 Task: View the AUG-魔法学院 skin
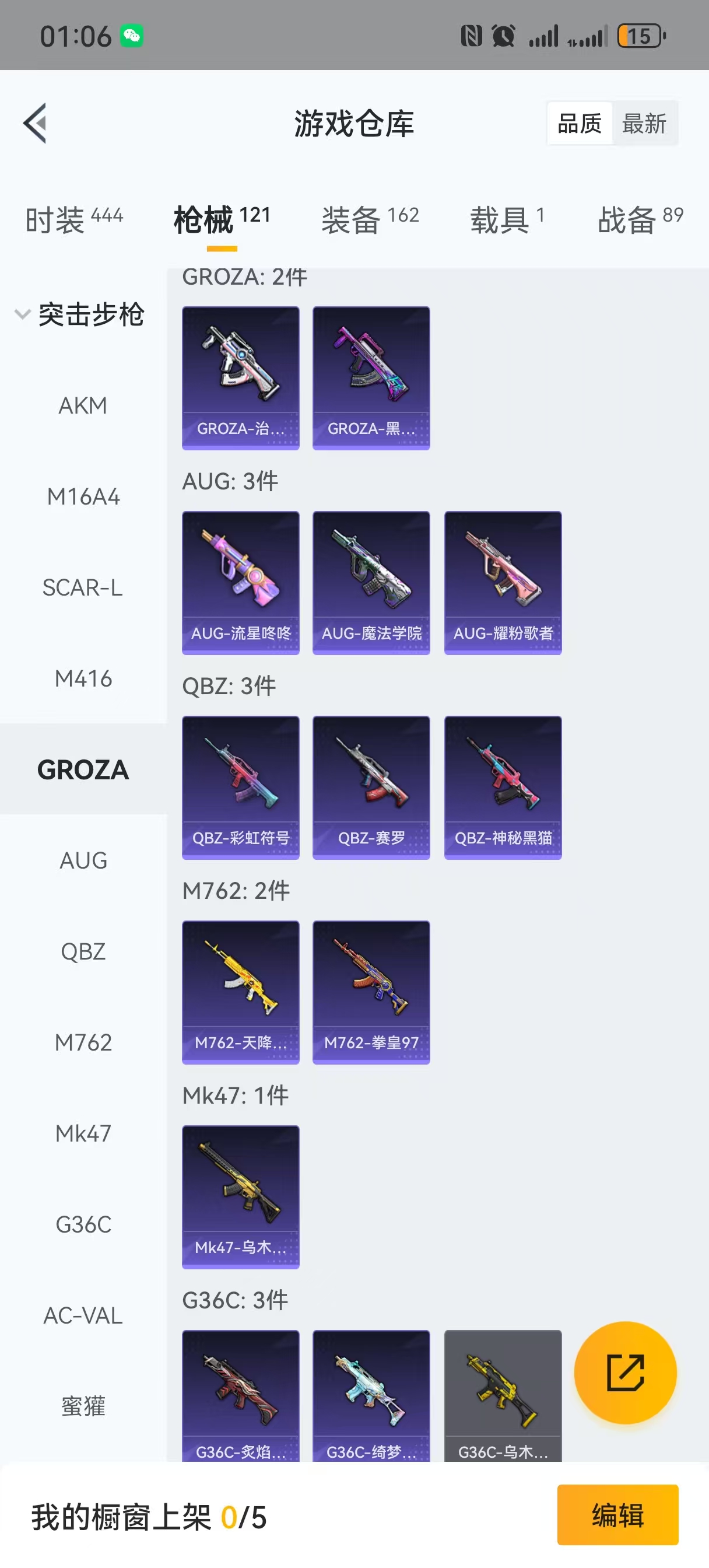pos(371,583)
